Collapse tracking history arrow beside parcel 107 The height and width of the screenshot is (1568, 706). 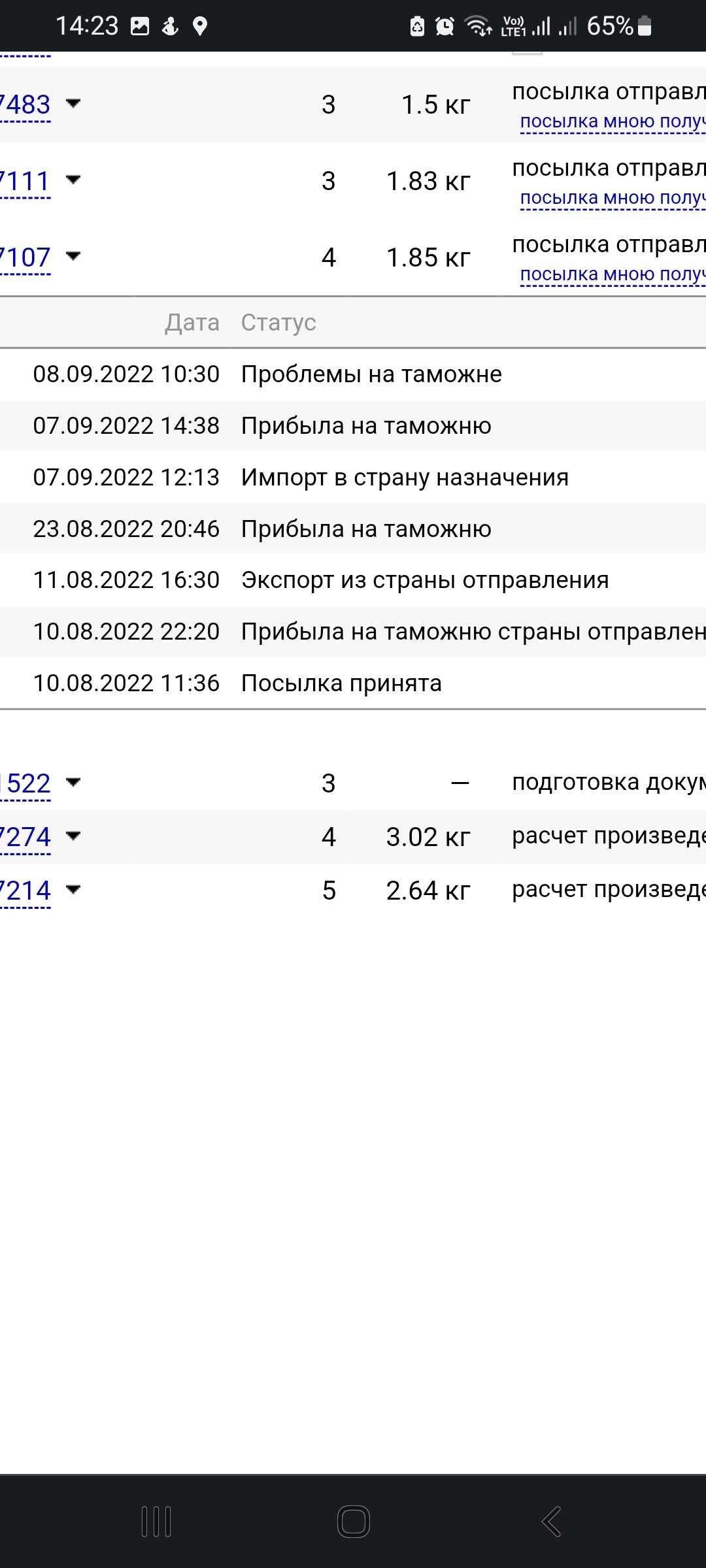[73, 256]
